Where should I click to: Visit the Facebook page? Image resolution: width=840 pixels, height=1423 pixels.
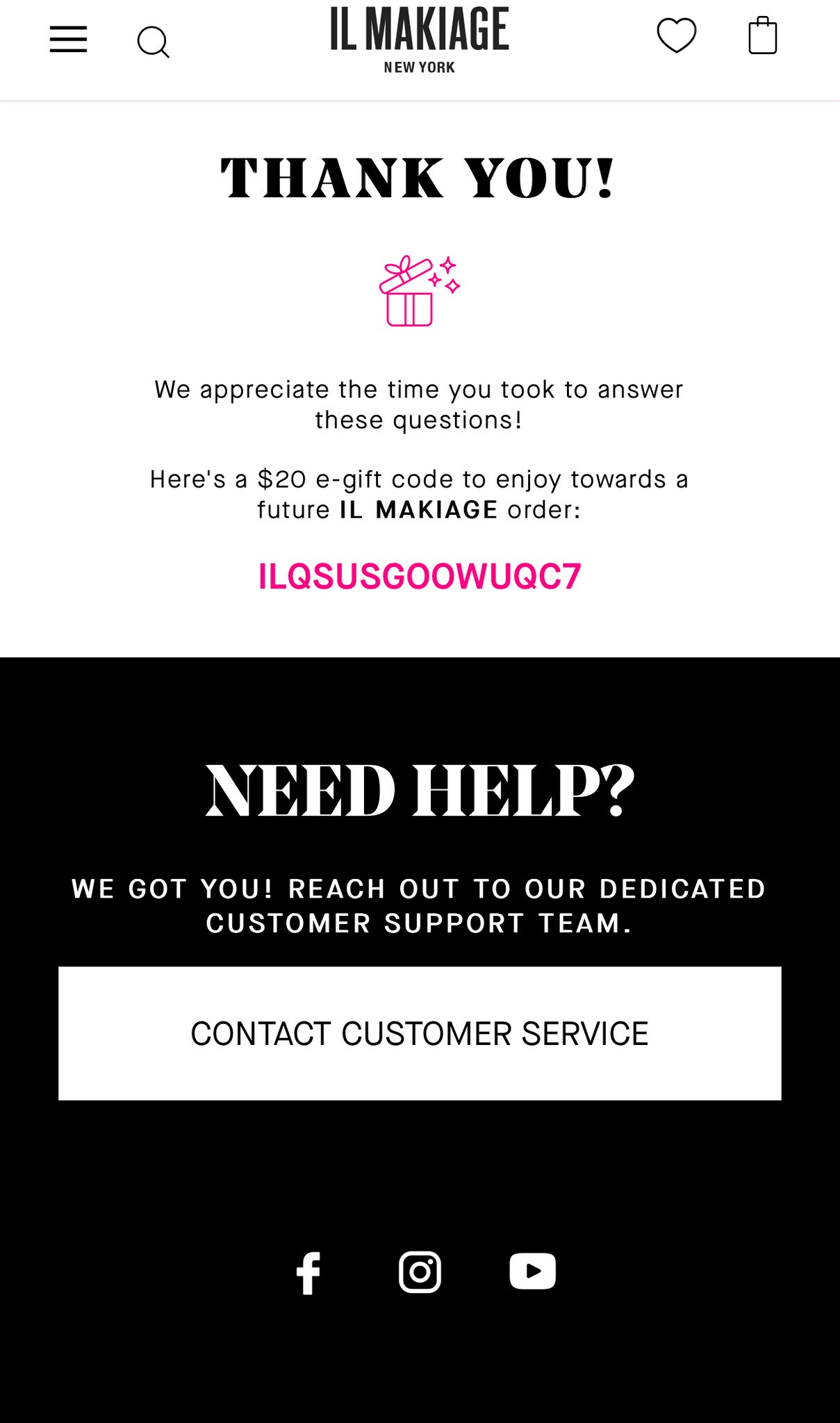coord(308,1273)
